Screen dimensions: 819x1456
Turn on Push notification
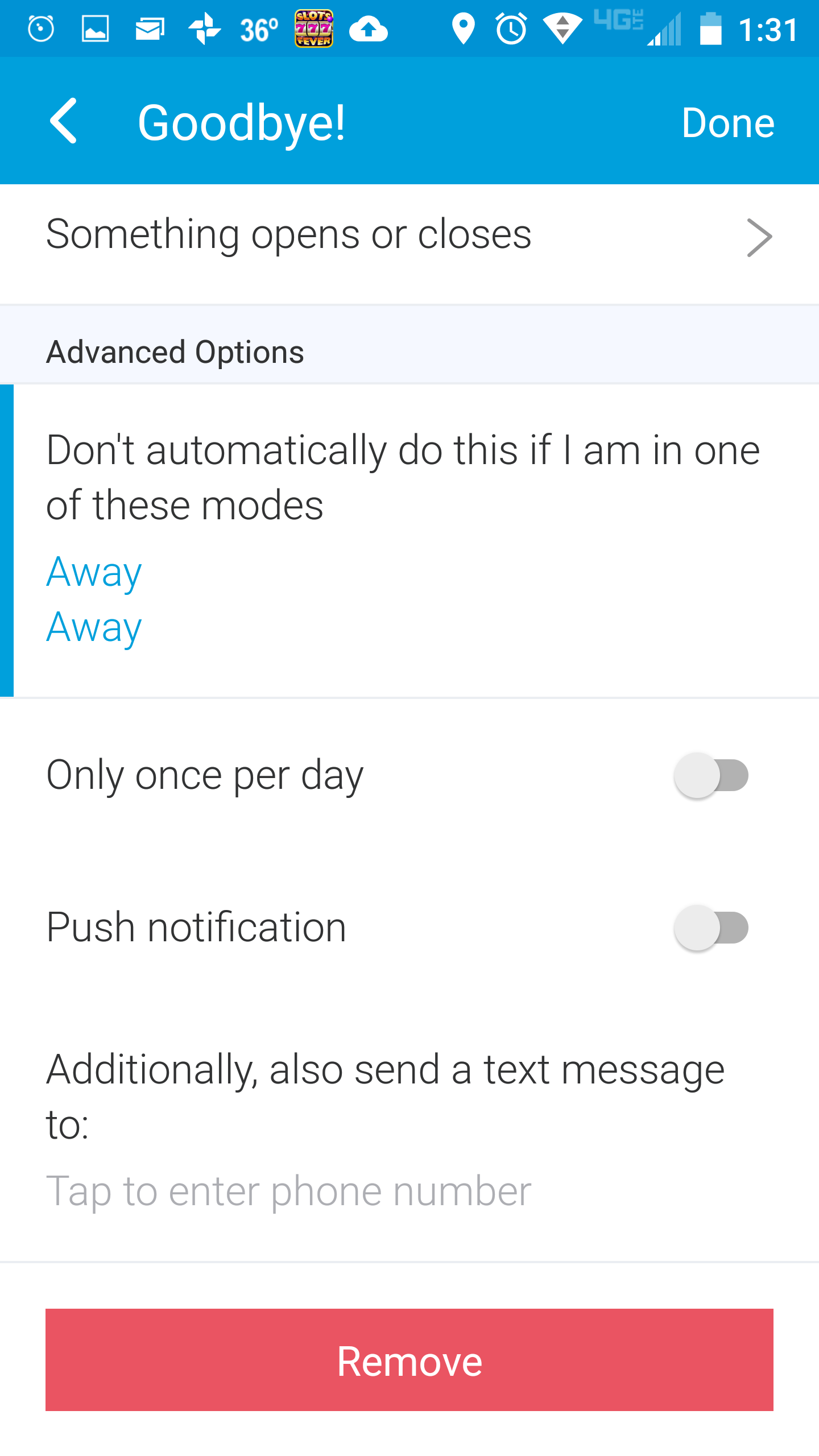(x=711, y=928)
